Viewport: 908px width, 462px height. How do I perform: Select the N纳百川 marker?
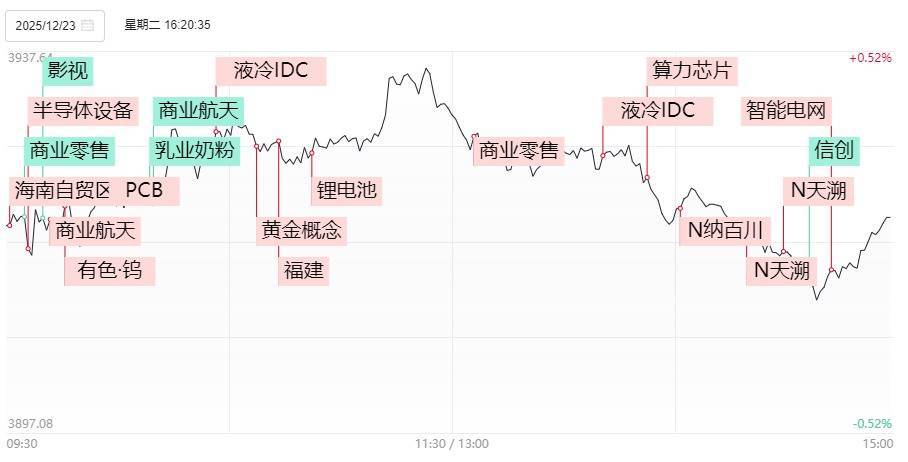[x=726, y=230]
